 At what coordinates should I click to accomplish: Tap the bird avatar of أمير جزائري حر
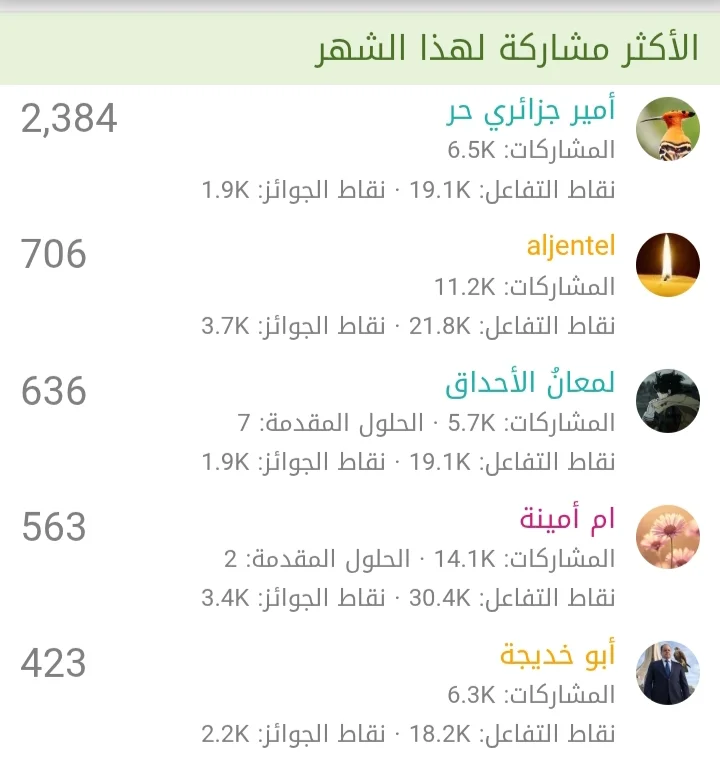pyautogui.click(x=668, y=129)
